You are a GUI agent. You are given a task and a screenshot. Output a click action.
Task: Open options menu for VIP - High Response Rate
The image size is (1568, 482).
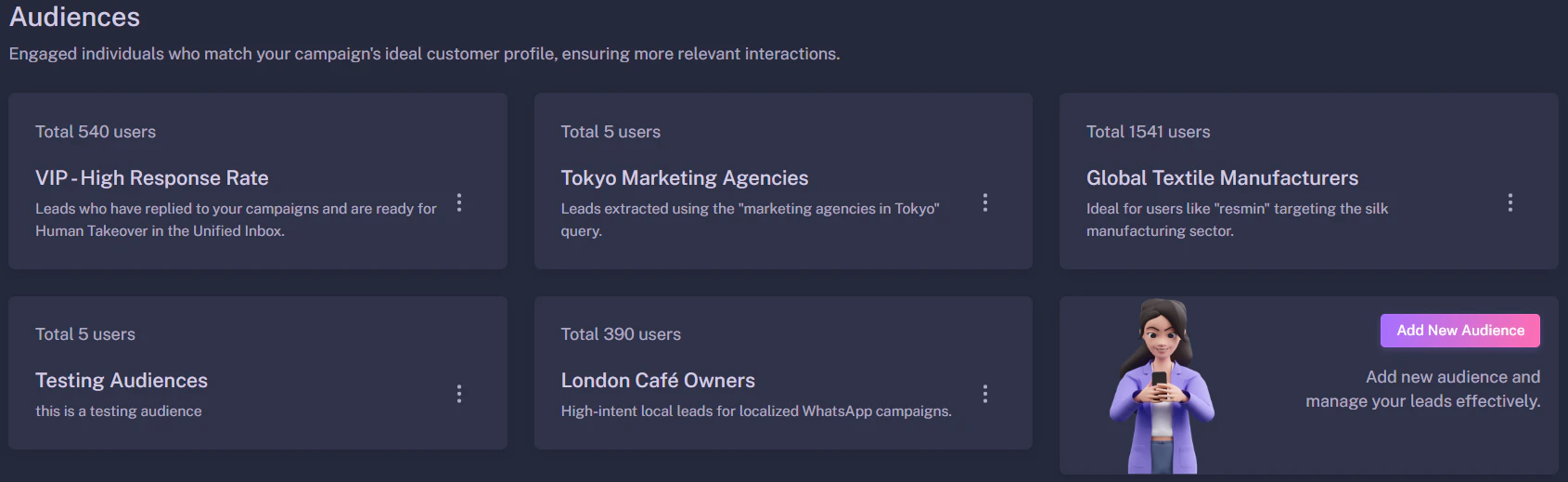(x=459, y=202)
